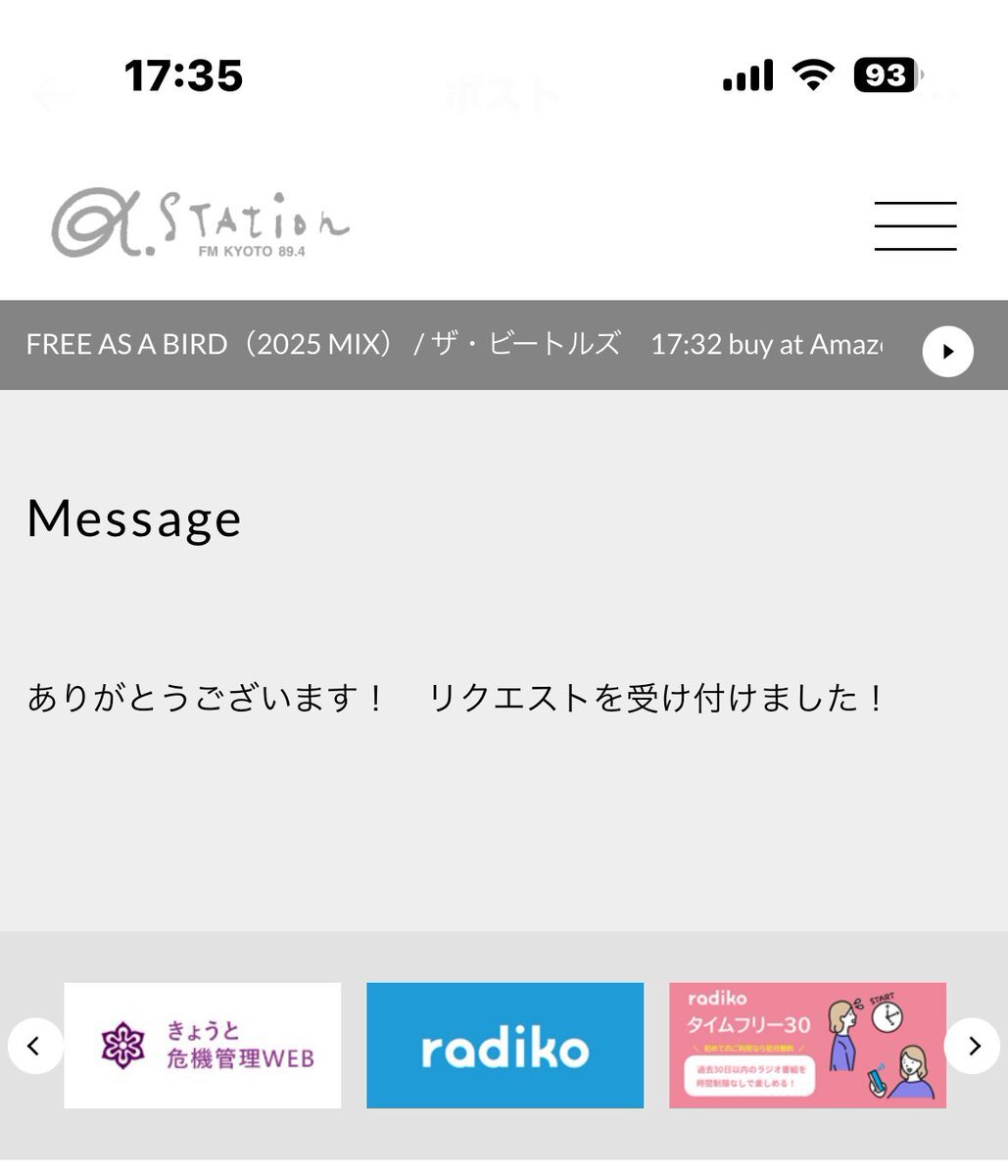The width and height of the screenshot is (1008, 1176).
Task: Play the live radio stream
Action: click(947, 351)
